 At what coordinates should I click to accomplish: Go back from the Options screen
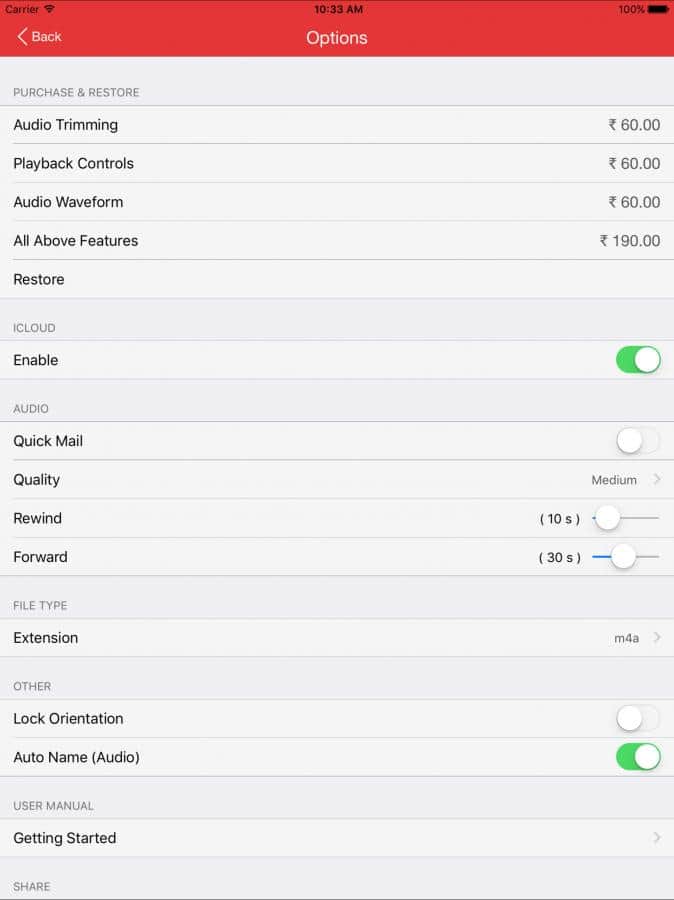pos(39,37)
